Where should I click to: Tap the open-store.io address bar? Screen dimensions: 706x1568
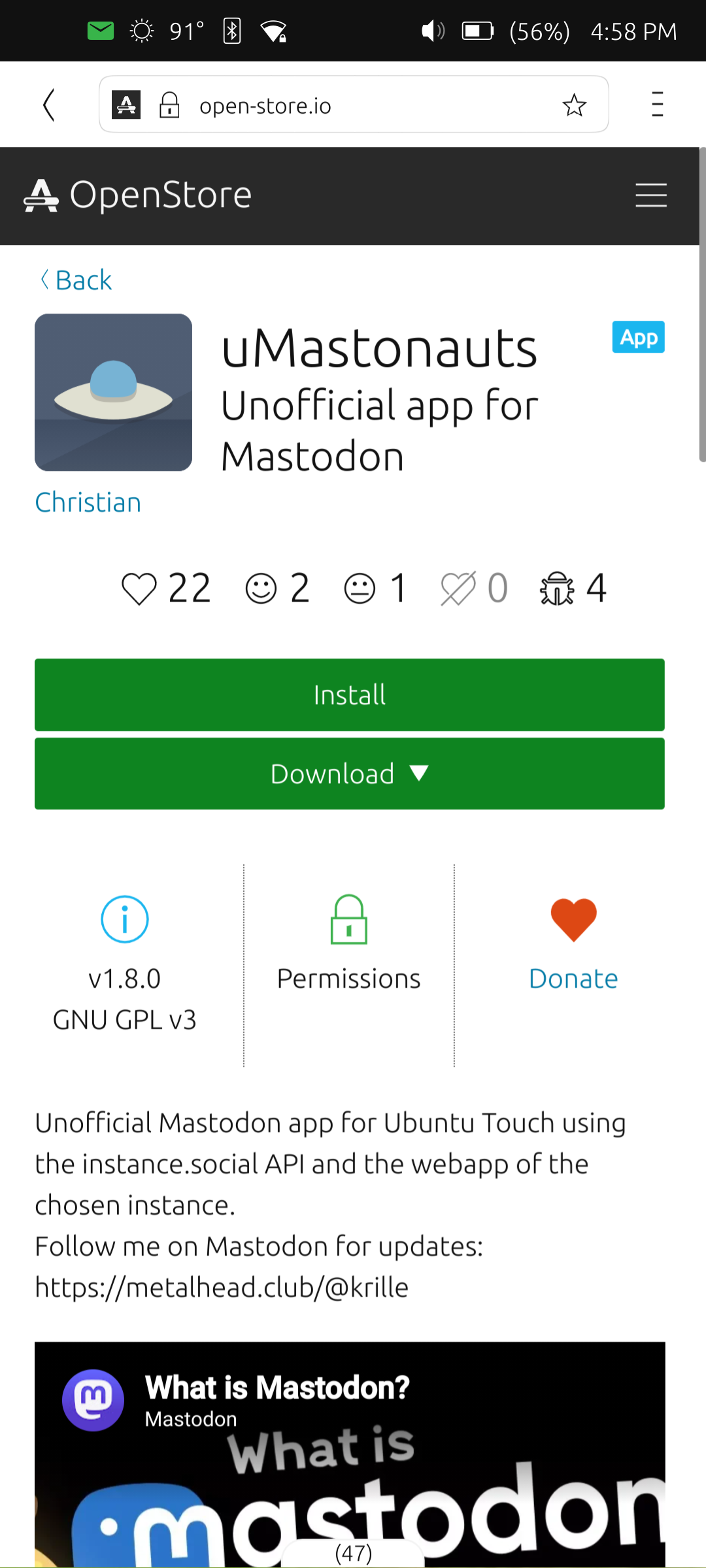pyautogui.click(x=354, y=105)
